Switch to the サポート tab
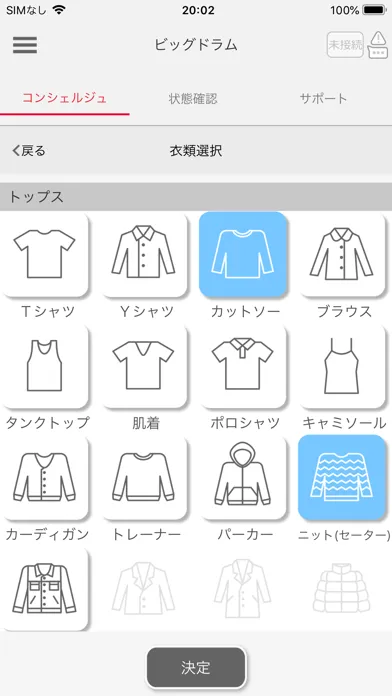This screenshot has width=392, height=696. click(323, 98)
